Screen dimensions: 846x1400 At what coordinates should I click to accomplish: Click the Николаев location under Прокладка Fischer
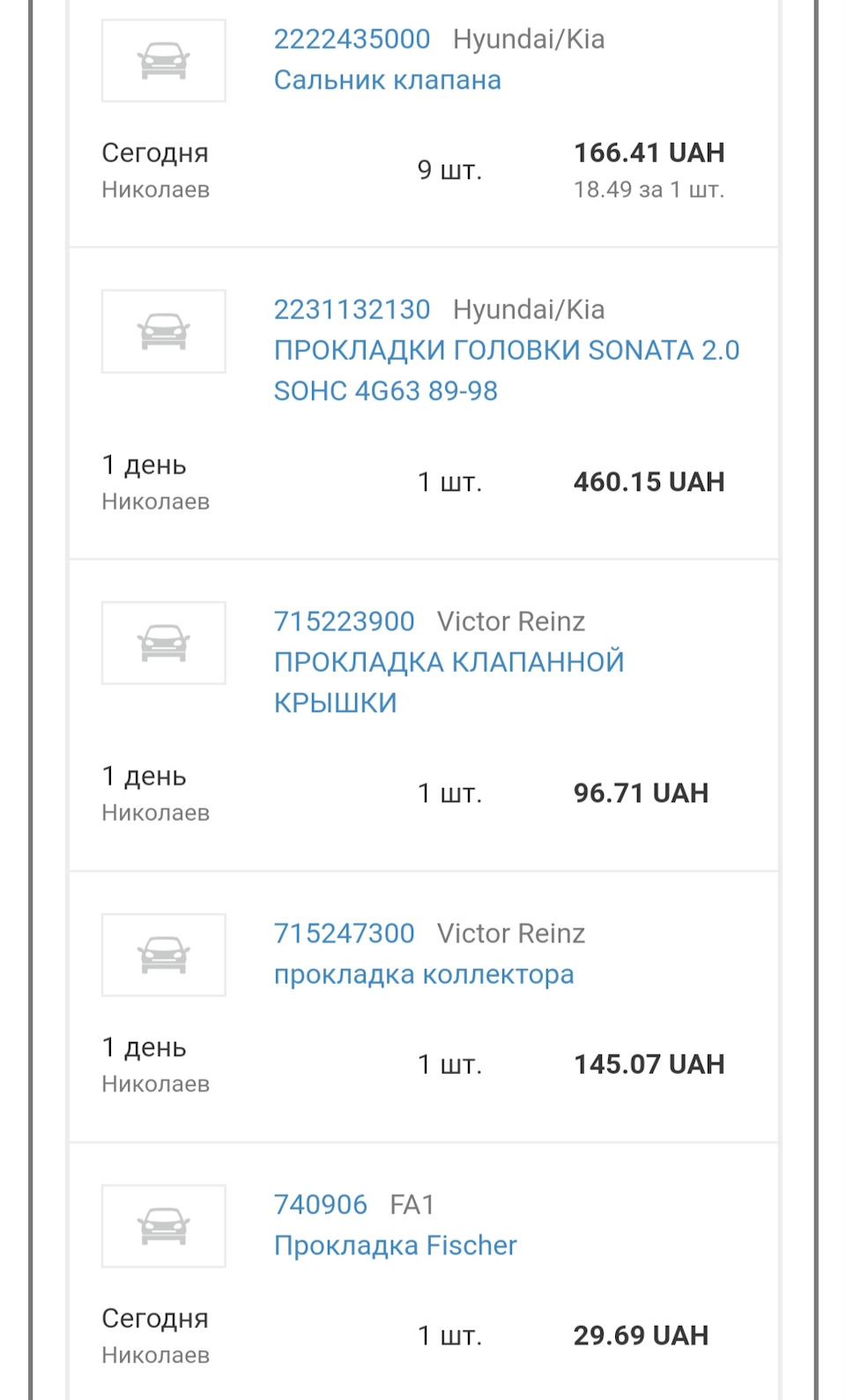click(157, 1355)
